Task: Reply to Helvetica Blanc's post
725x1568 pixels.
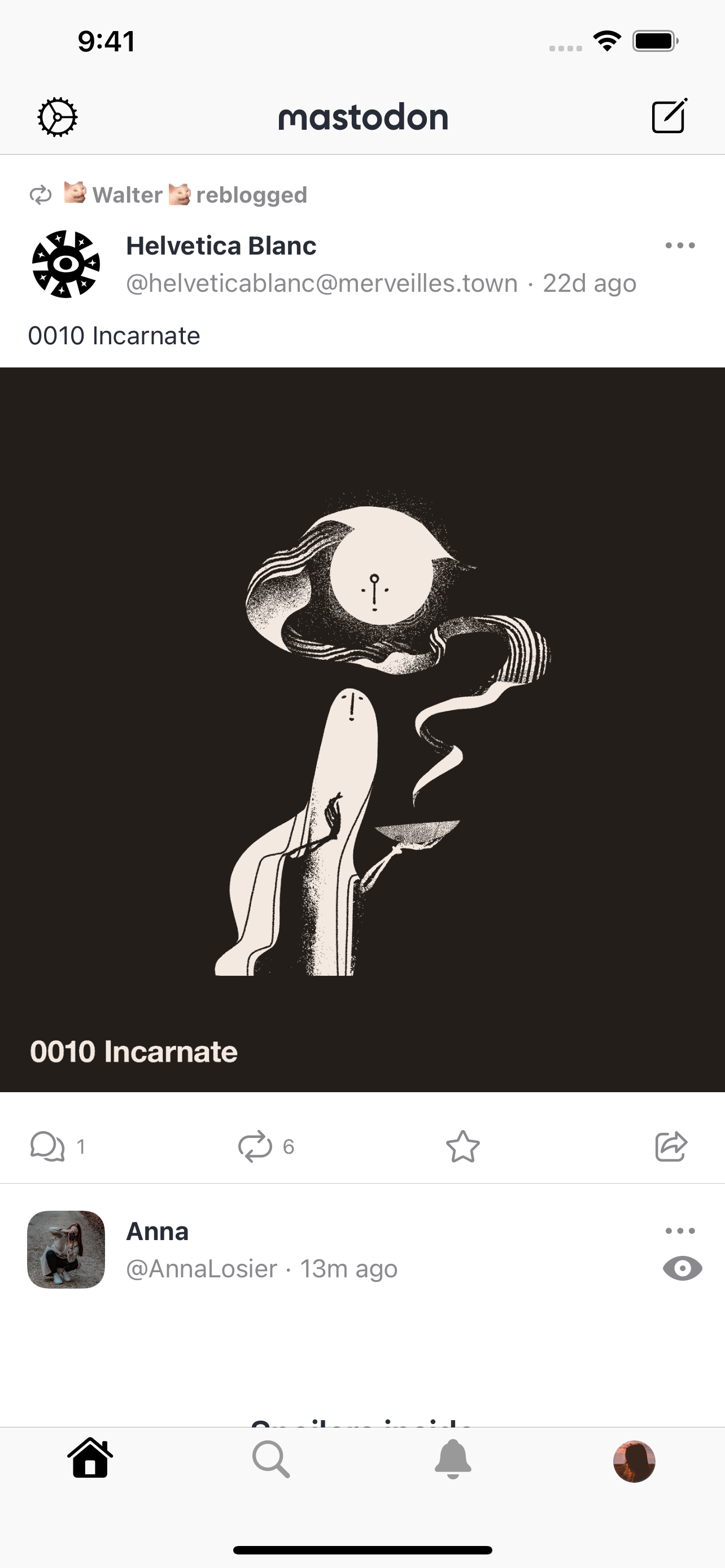Action: pyautogui.click(x=48, y=1146)
